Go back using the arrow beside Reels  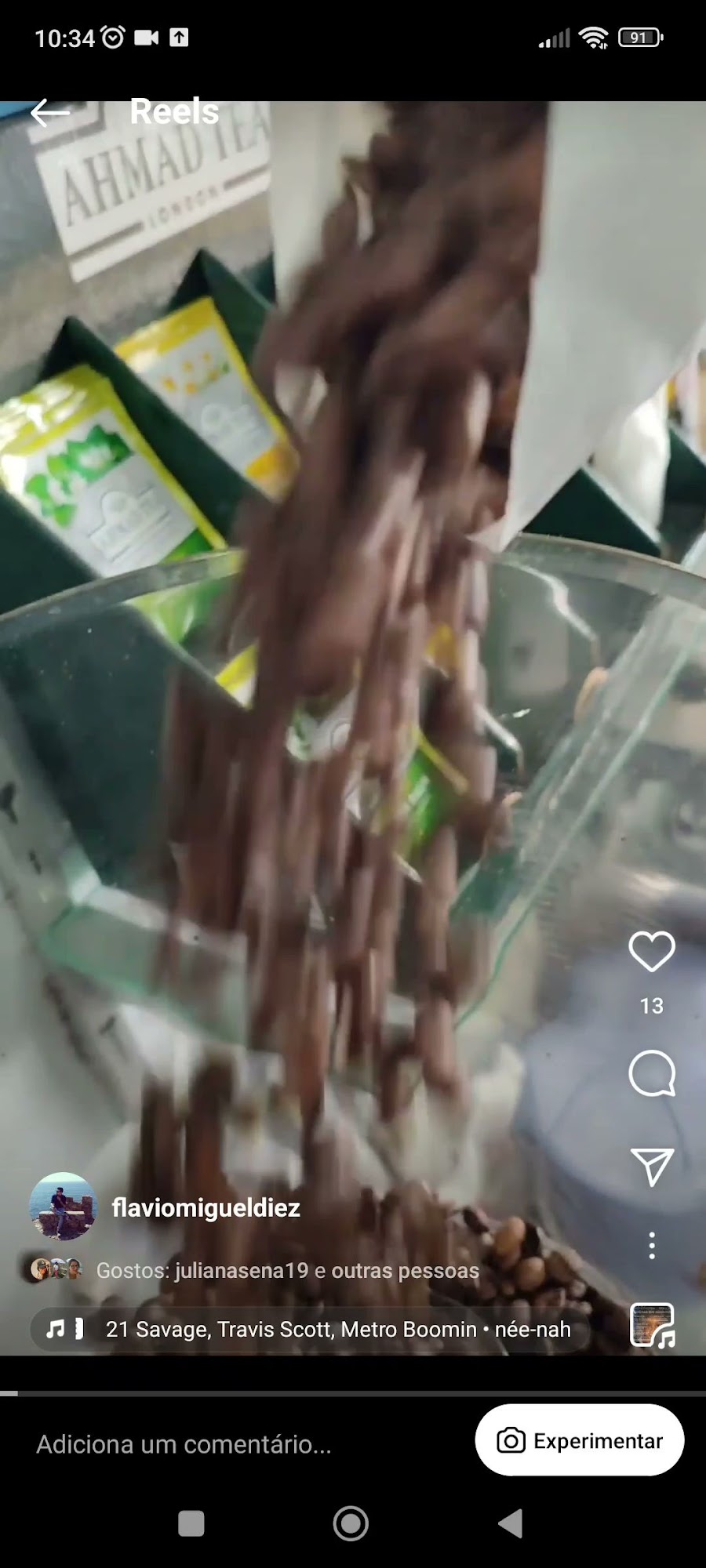point(49,113)
